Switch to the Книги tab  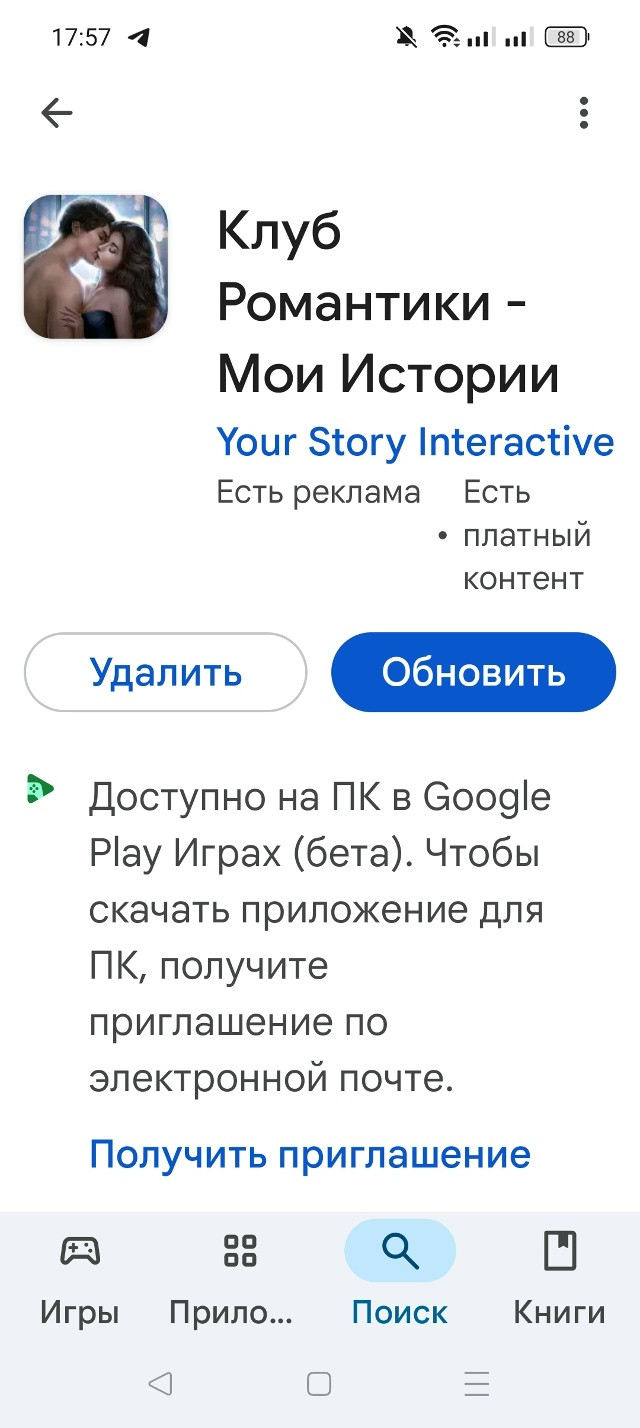[559, 1278]
